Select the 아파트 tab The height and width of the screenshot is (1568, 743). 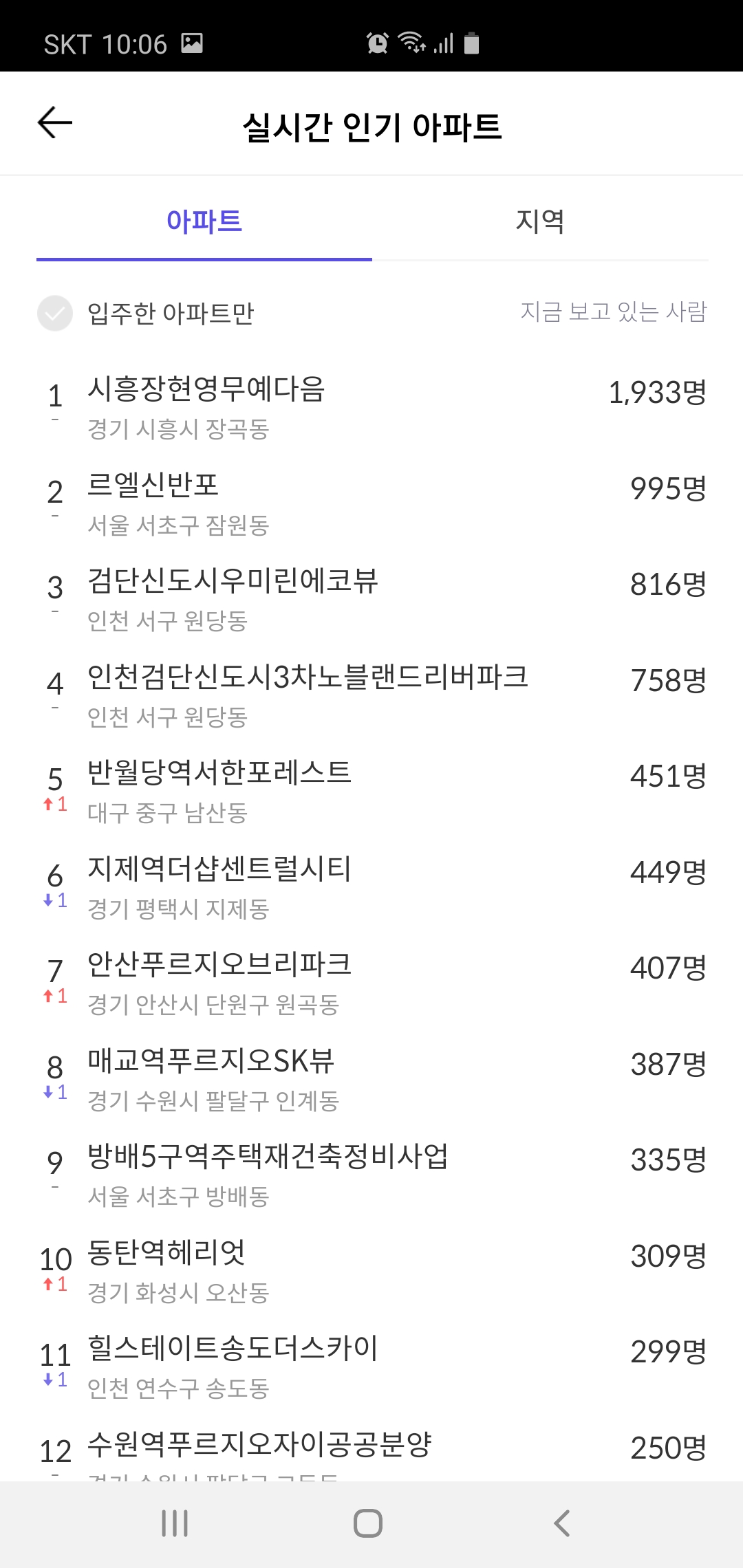click(x=204, y=221)
